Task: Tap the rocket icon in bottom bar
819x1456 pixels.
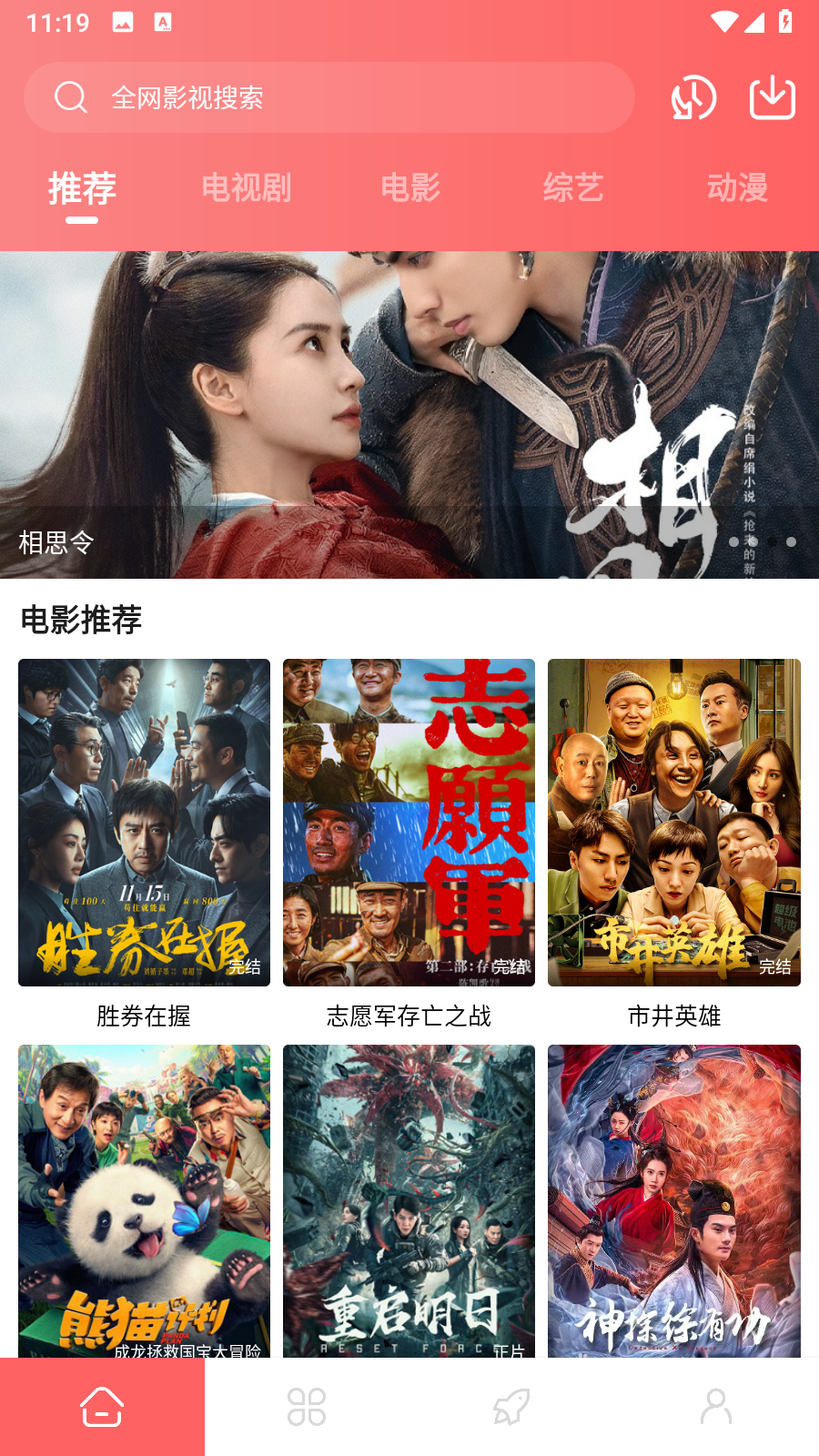Action: tap(511, 1406)
